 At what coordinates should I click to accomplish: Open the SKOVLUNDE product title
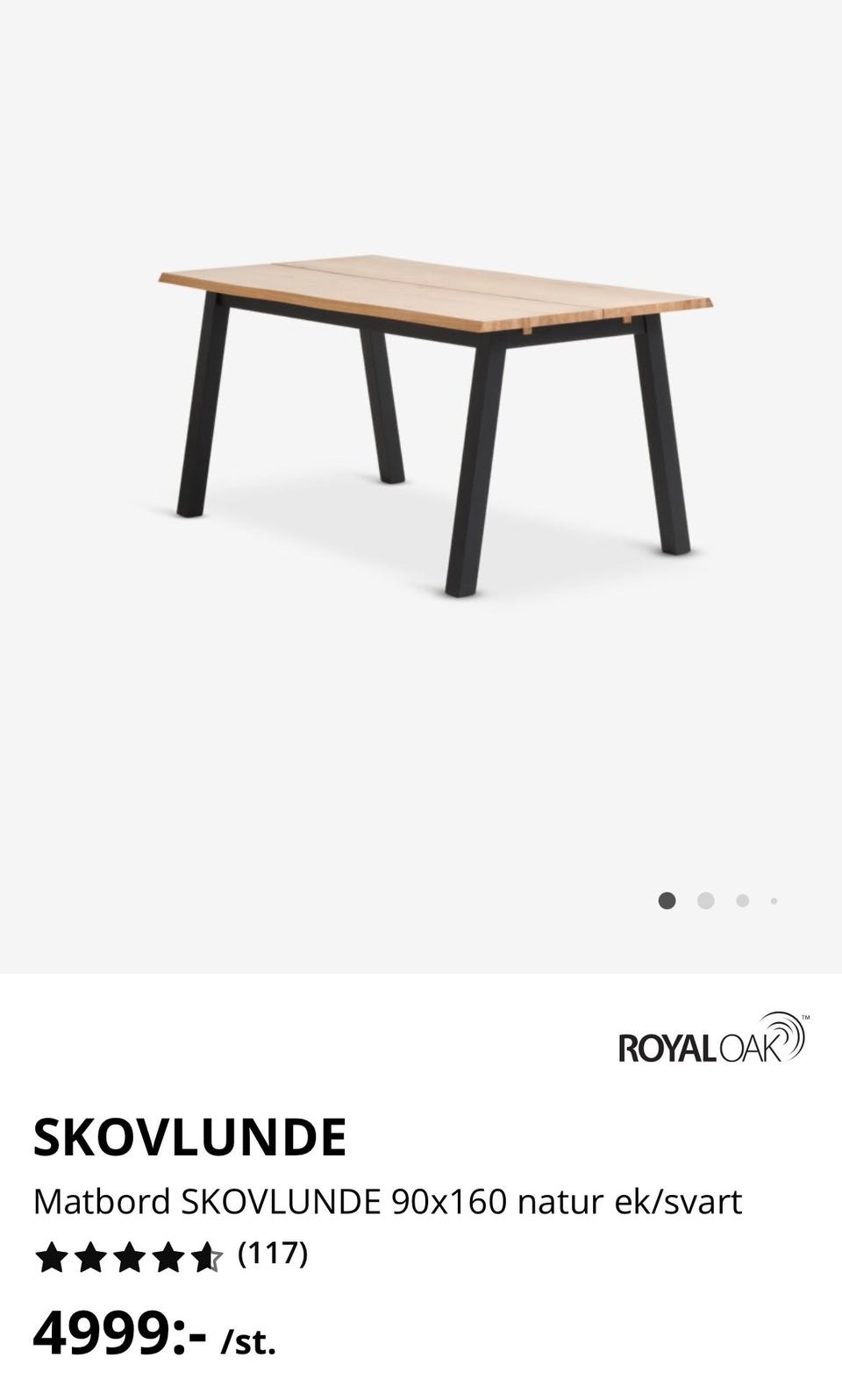point(189,1137)
